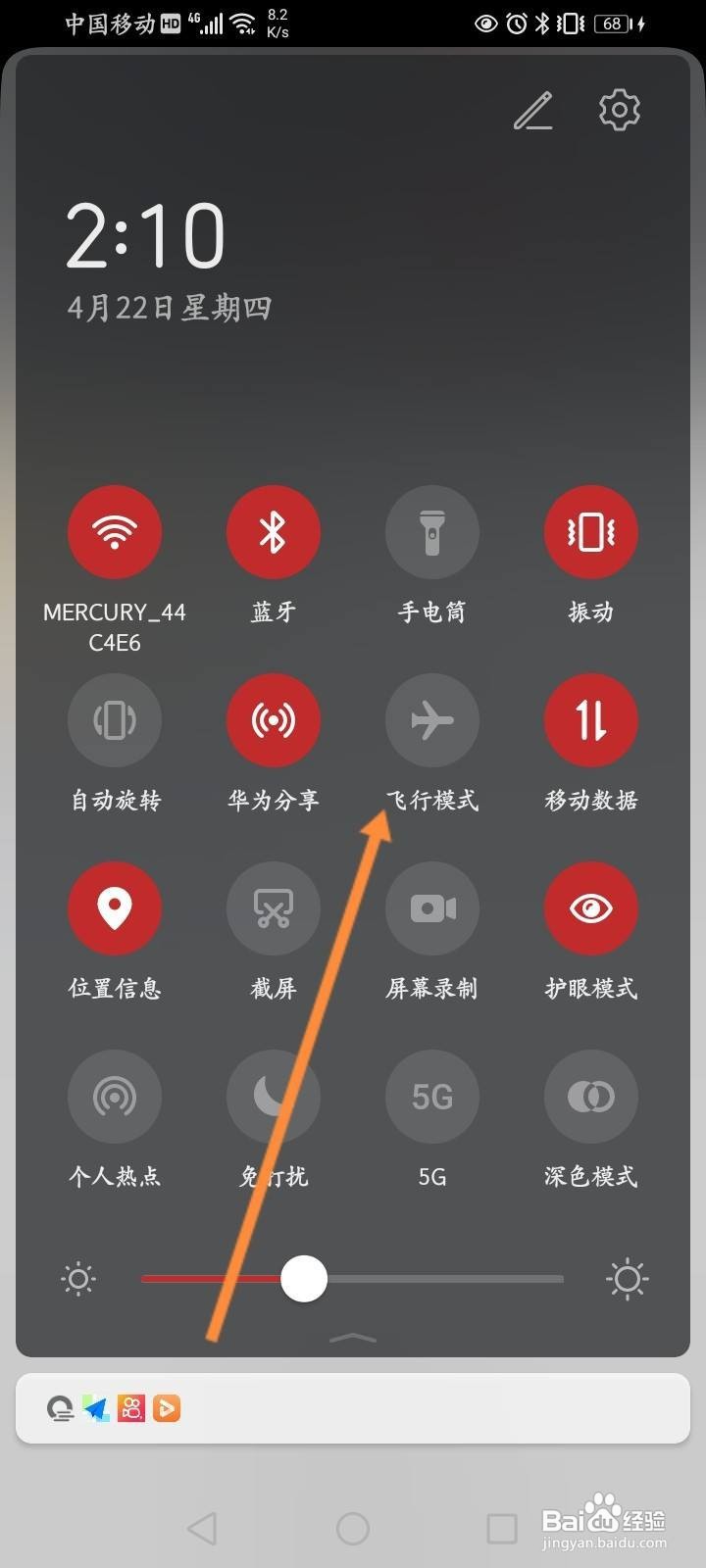
Task: Disconnect from the MERCURY_44C4E6 WiFi network
Action: (115, 532)
